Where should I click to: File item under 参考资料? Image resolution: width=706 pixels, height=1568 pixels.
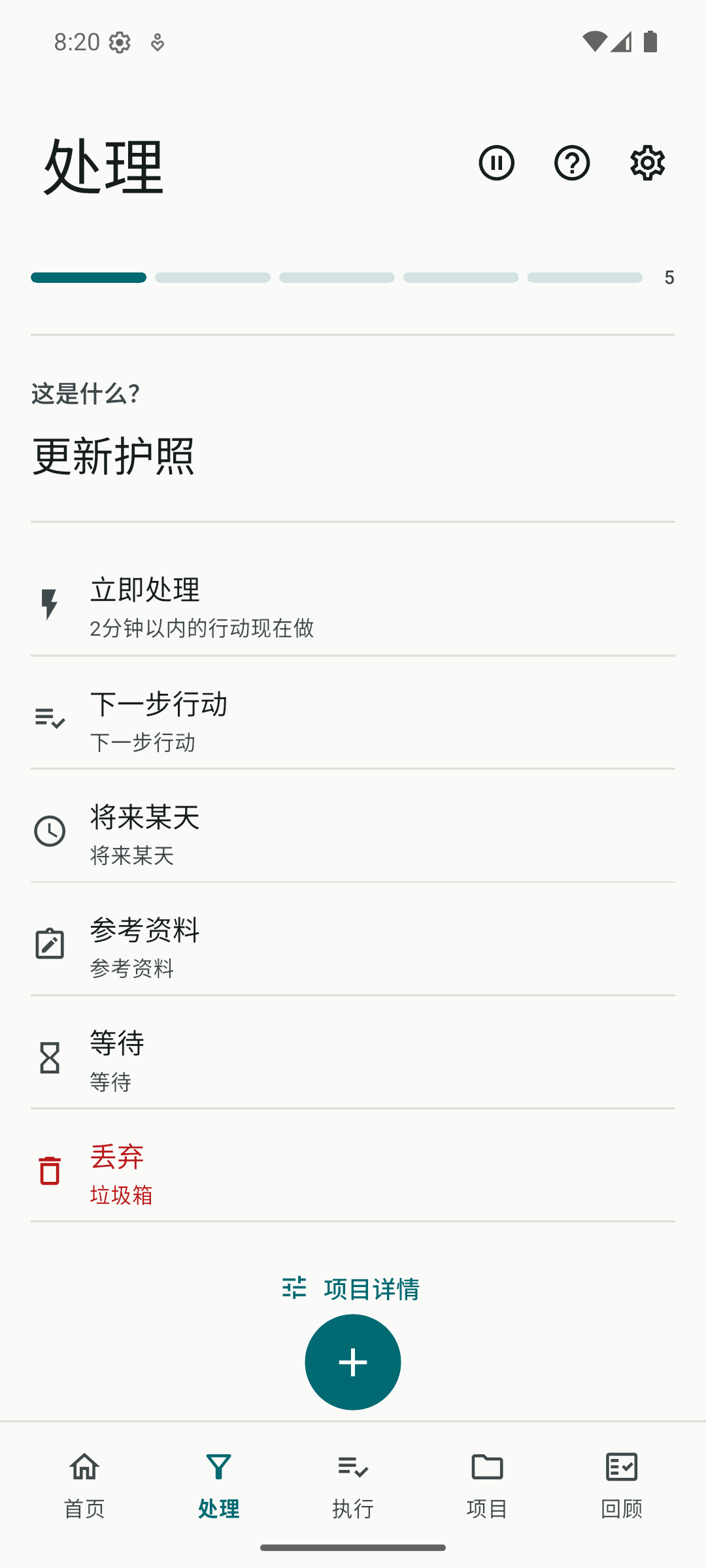353,946
